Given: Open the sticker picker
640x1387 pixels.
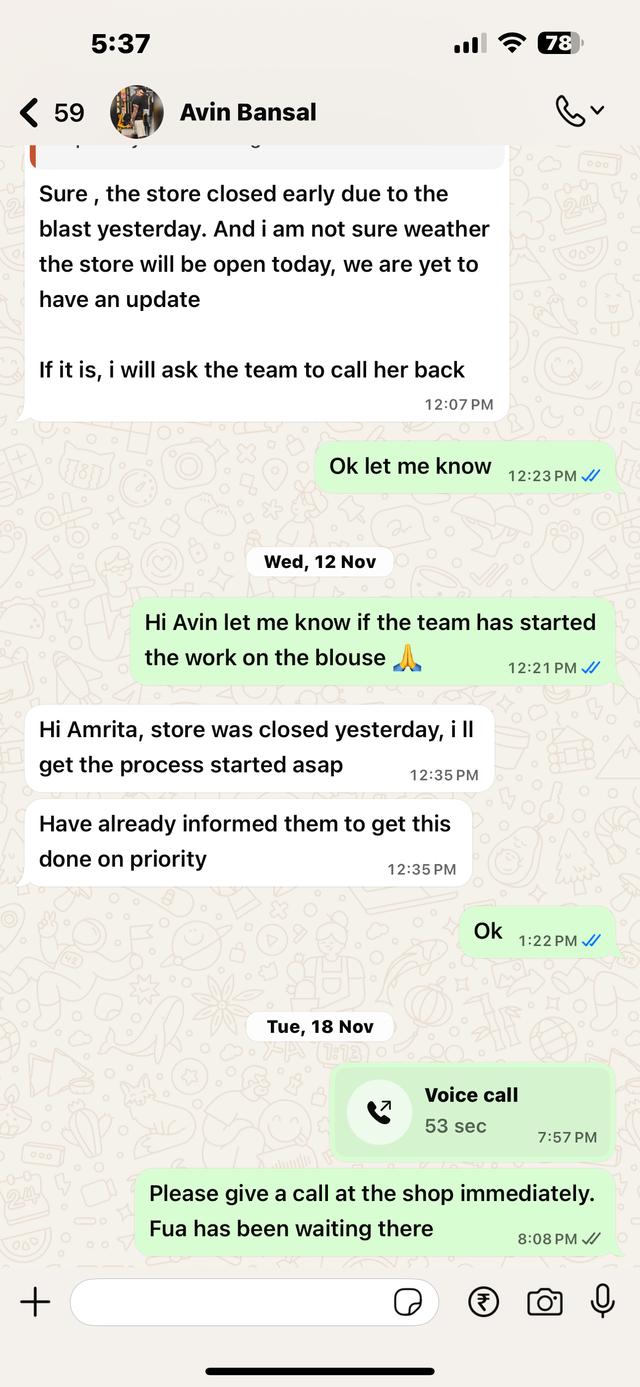Looking at the screenshot, I should click(408, 1301).
